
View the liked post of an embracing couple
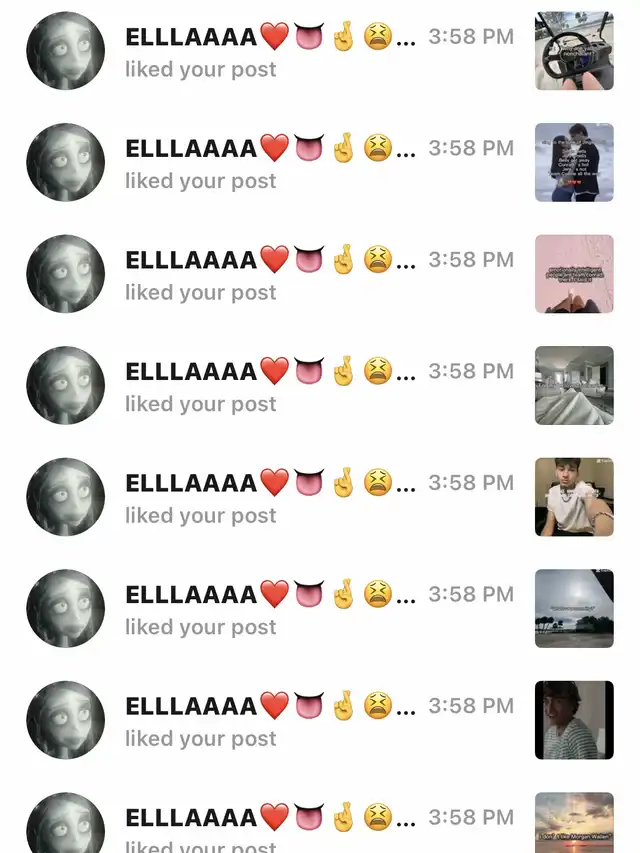(574, 162)
